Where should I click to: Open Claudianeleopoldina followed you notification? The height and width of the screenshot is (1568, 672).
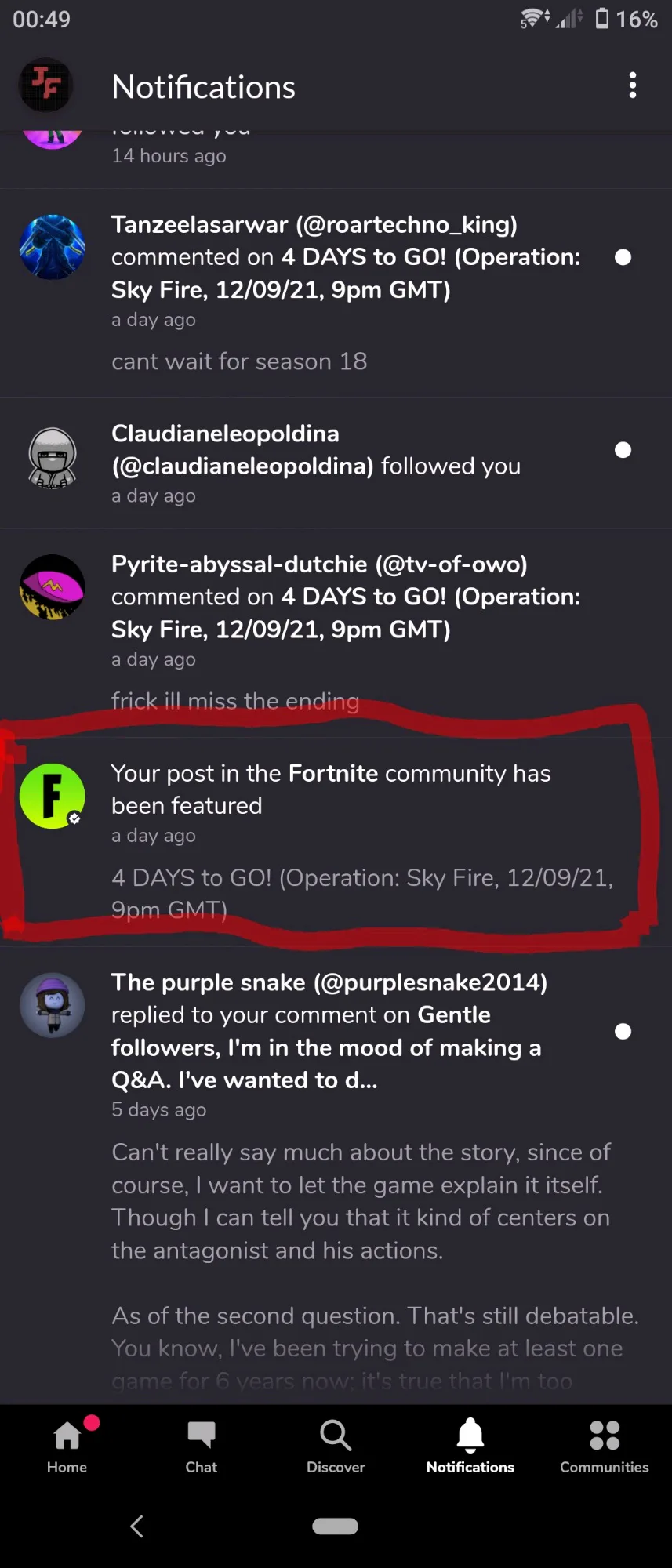(336, 463)
